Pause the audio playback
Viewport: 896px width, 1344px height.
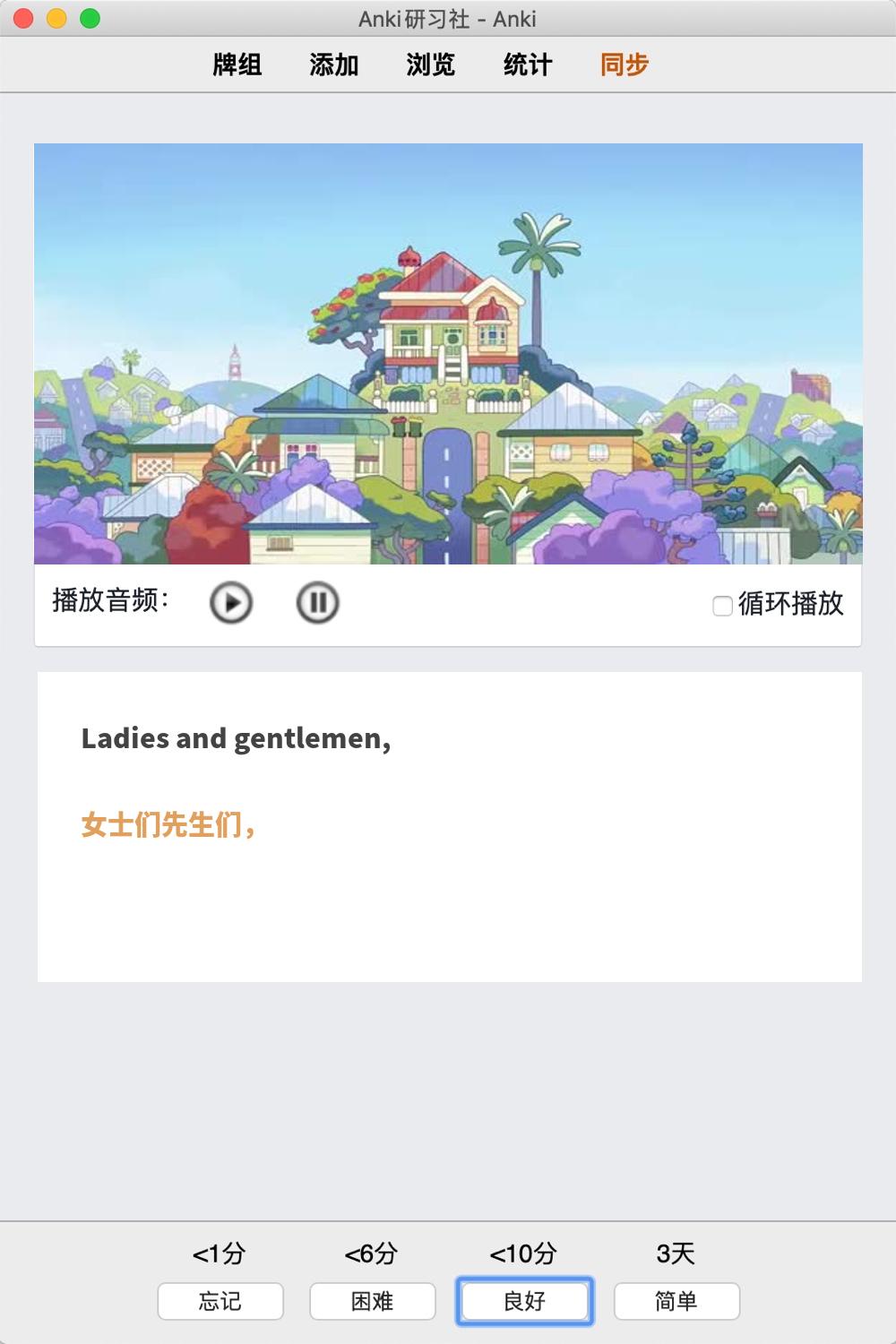[317, 602]
